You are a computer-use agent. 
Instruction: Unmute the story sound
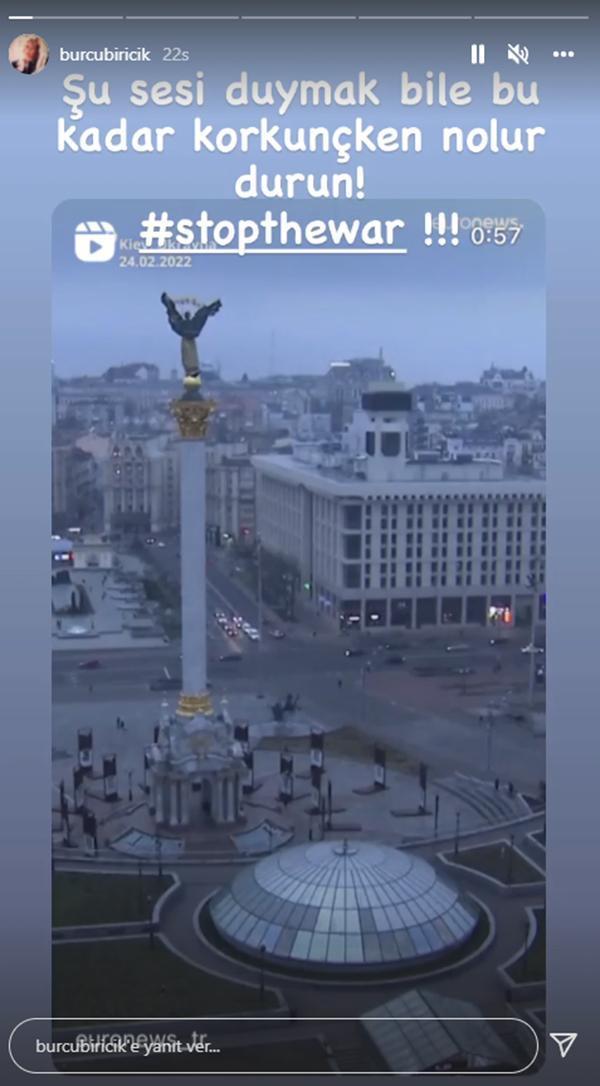(518, 54)
